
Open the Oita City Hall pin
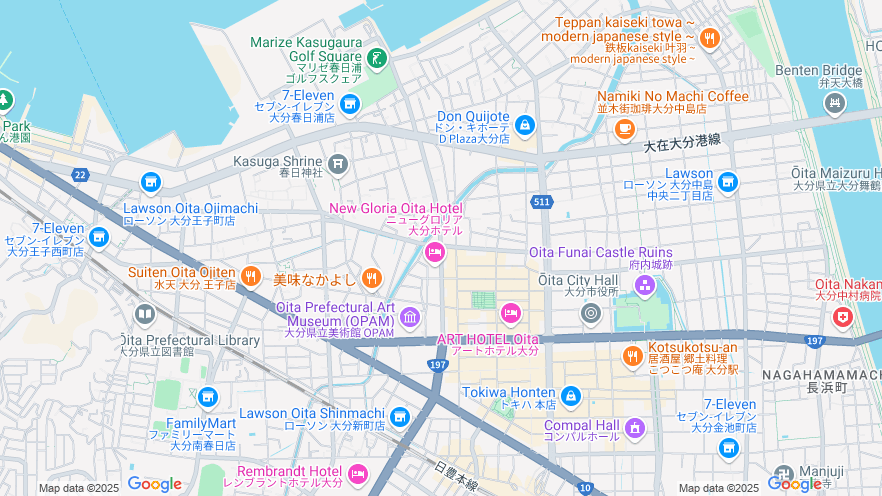coord(591,313)
